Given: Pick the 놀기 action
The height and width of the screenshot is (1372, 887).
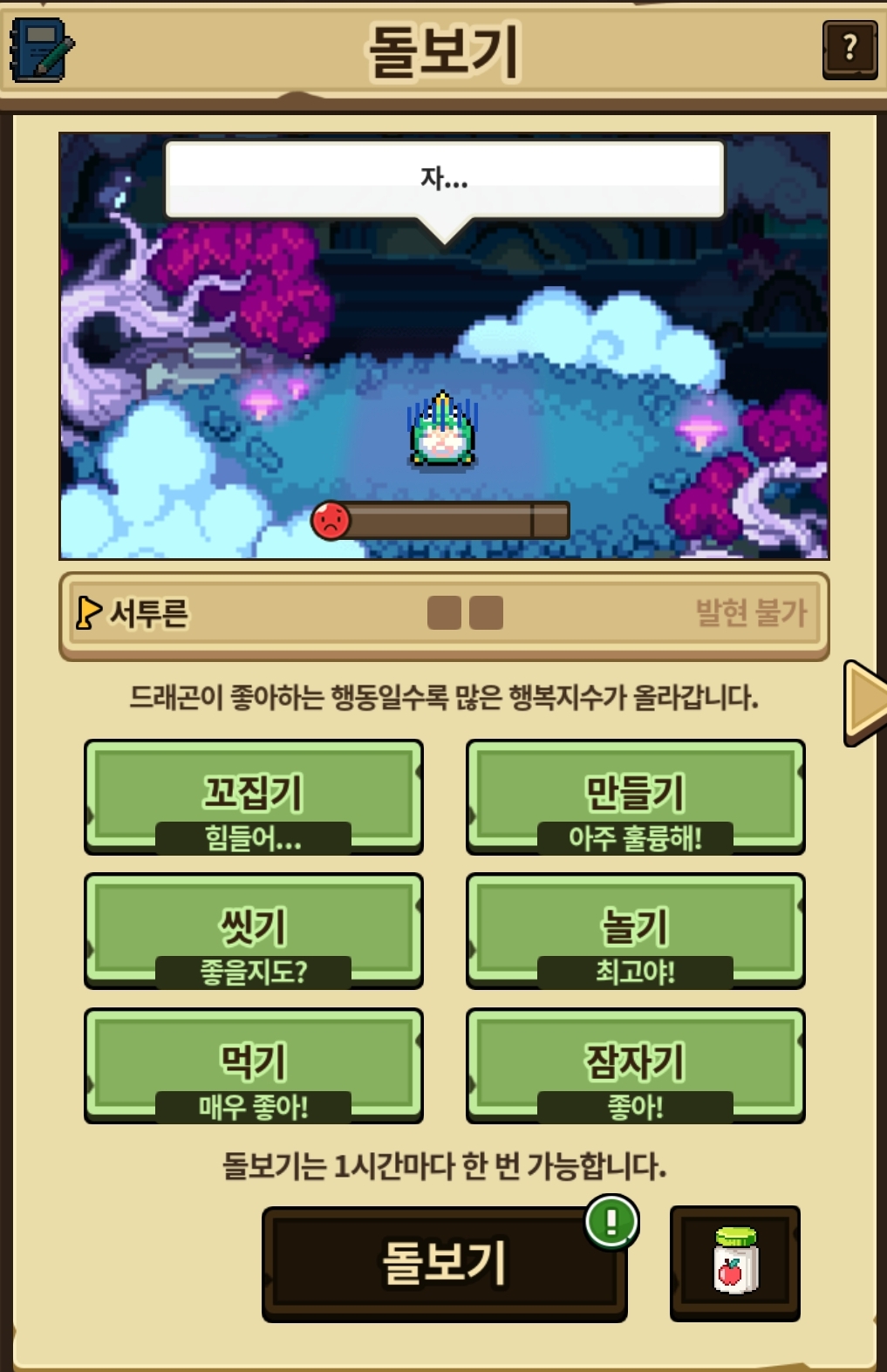Looking at the screenshot, I should coord(635,931).
